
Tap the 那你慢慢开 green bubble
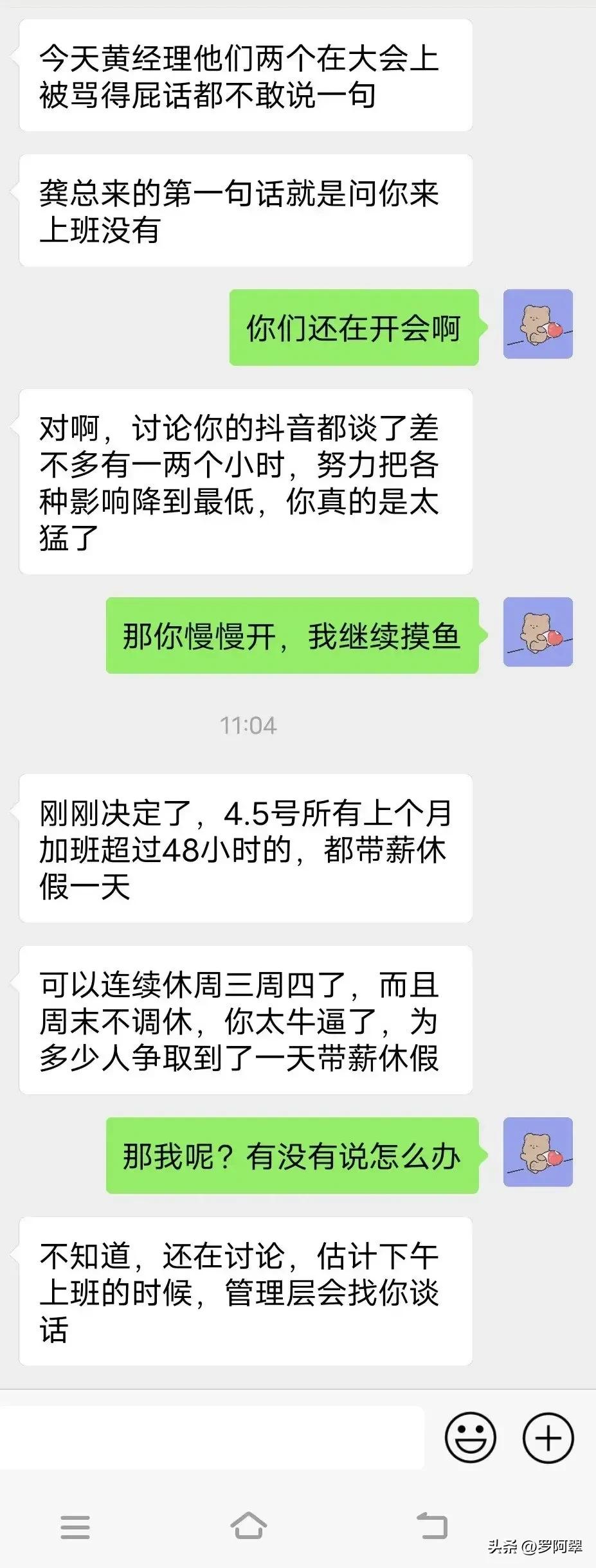(x=293, y=636)
